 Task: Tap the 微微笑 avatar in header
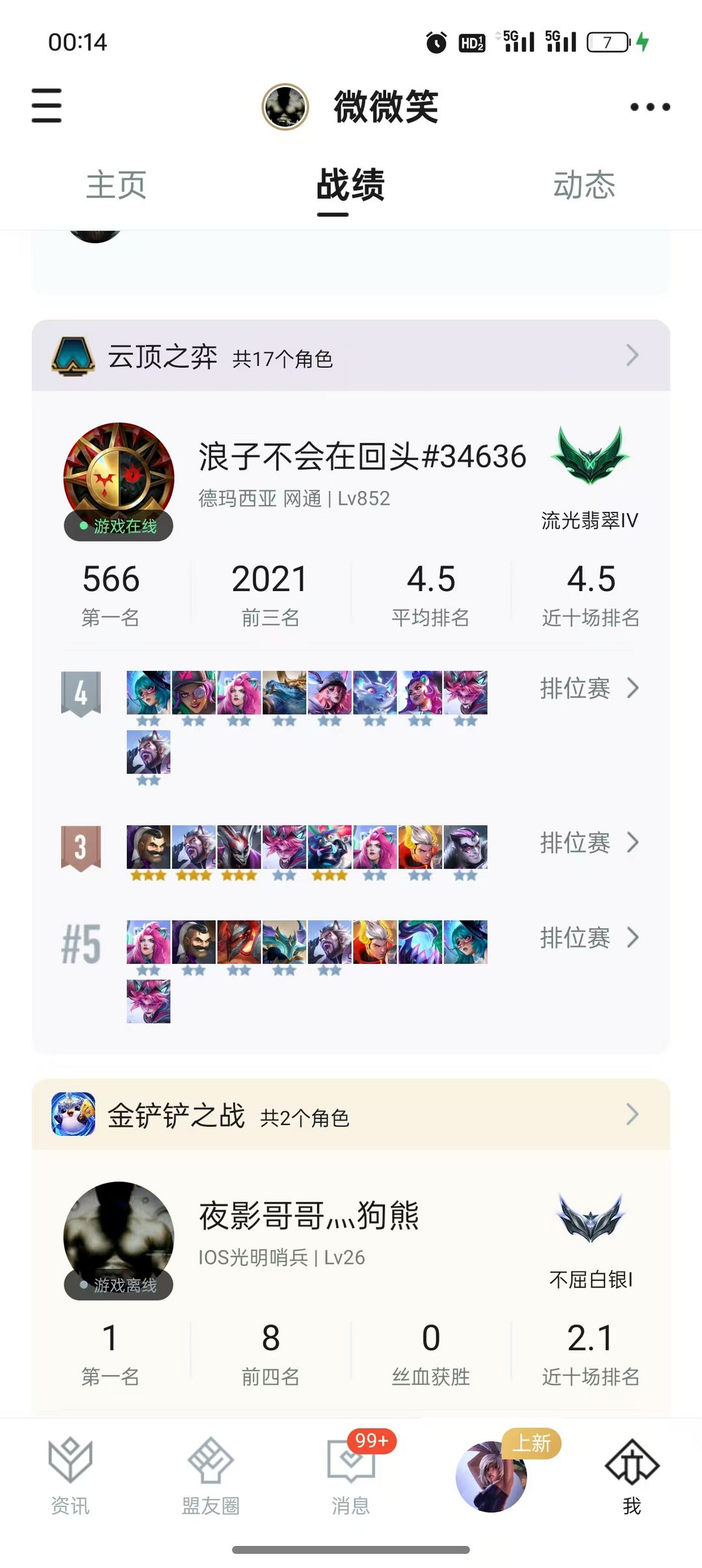285,107
